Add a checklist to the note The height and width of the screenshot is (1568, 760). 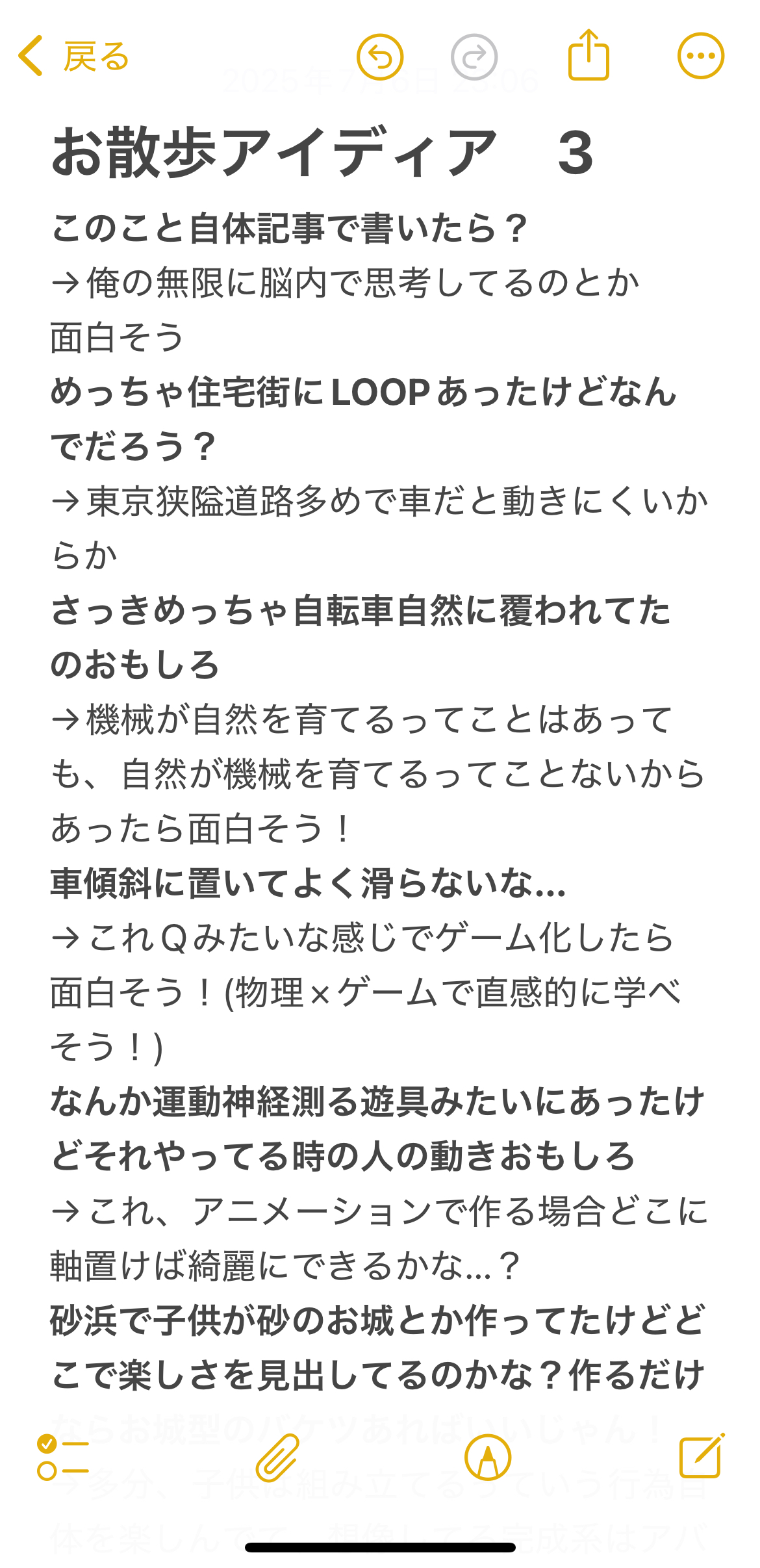click(x=63, y=1458)
